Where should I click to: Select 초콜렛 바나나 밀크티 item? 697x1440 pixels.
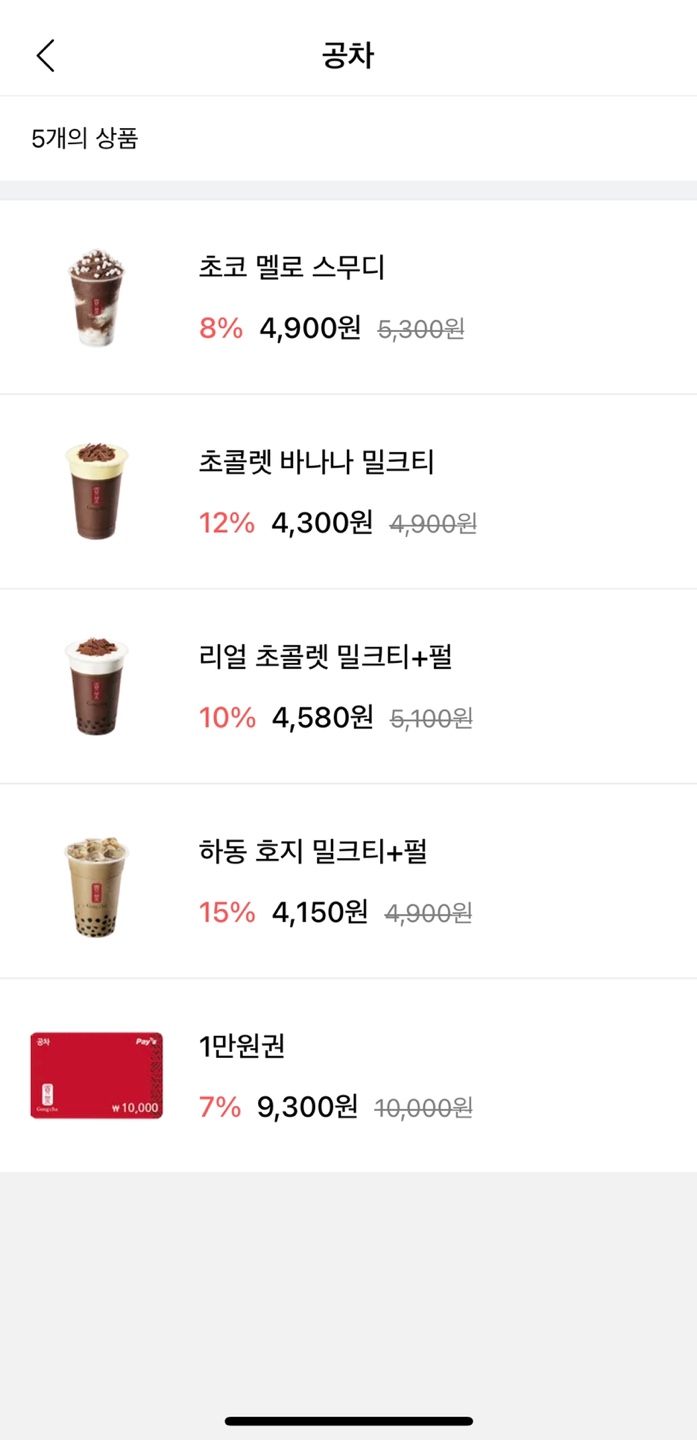[316, 463]
